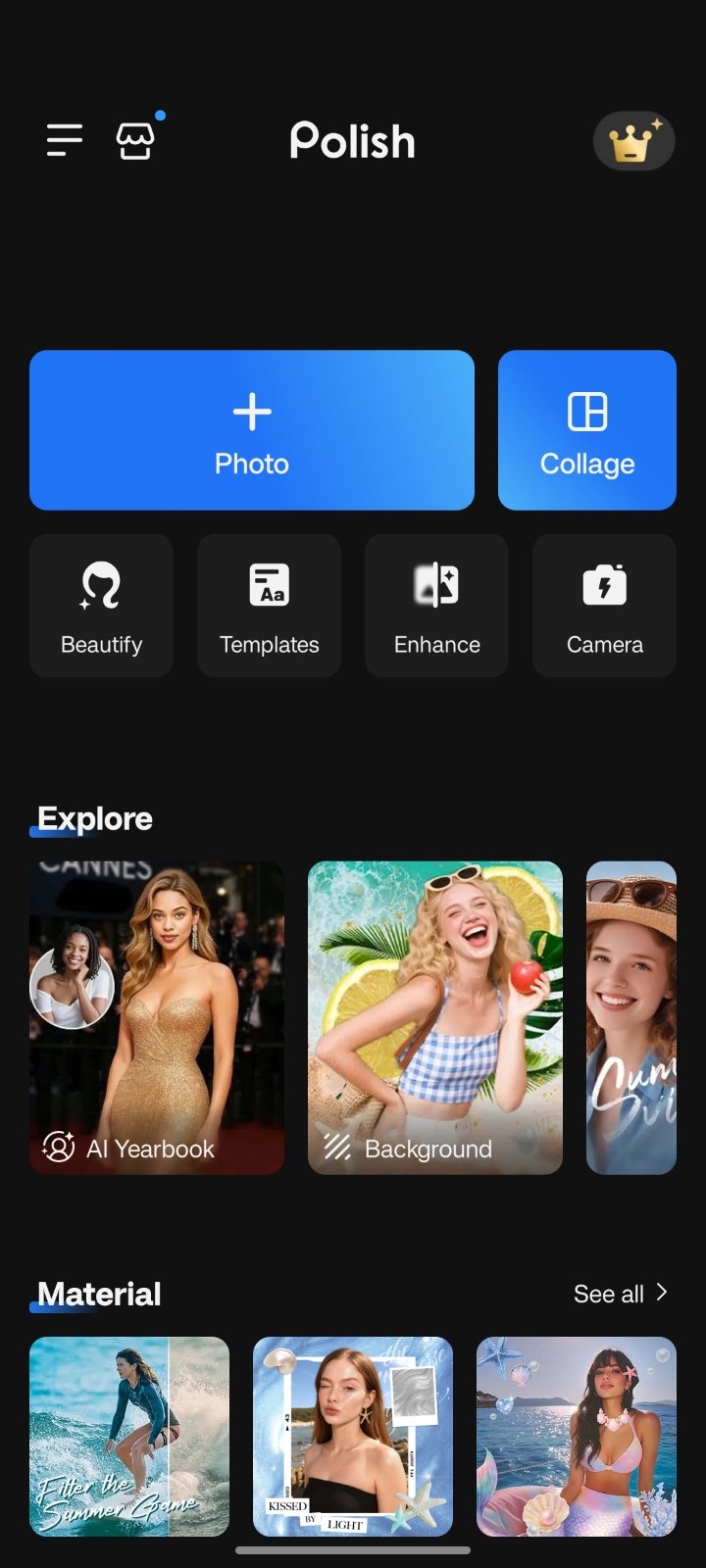Open the store icon
Viewport: 706px width, 1568px height.
(135, 141)
